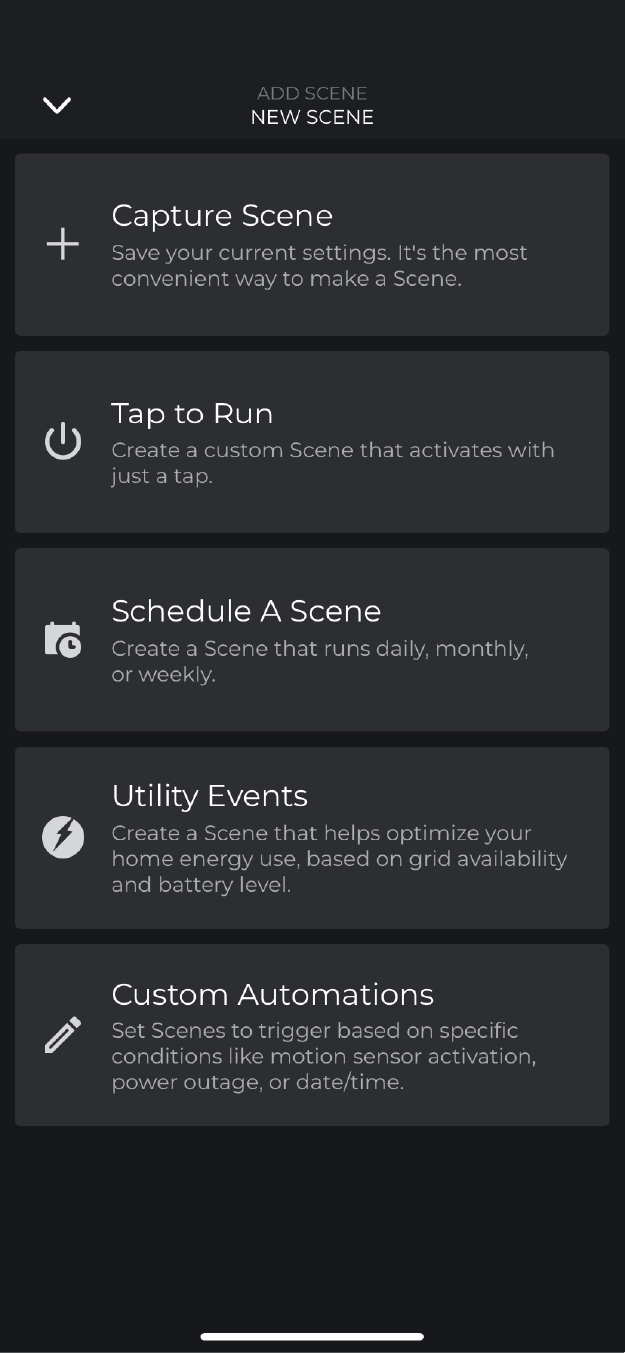625x1353 pixels.
Task: Select Custom Automations
Action: tap(312, 1035)
